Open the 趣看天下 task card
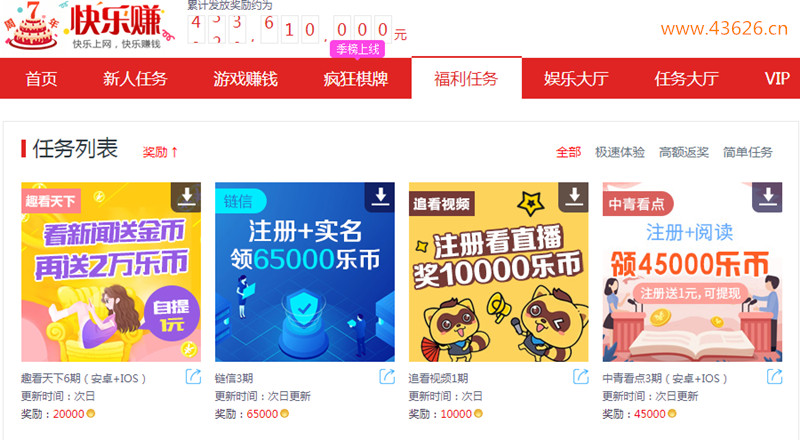800x440 pixels. 110,272
